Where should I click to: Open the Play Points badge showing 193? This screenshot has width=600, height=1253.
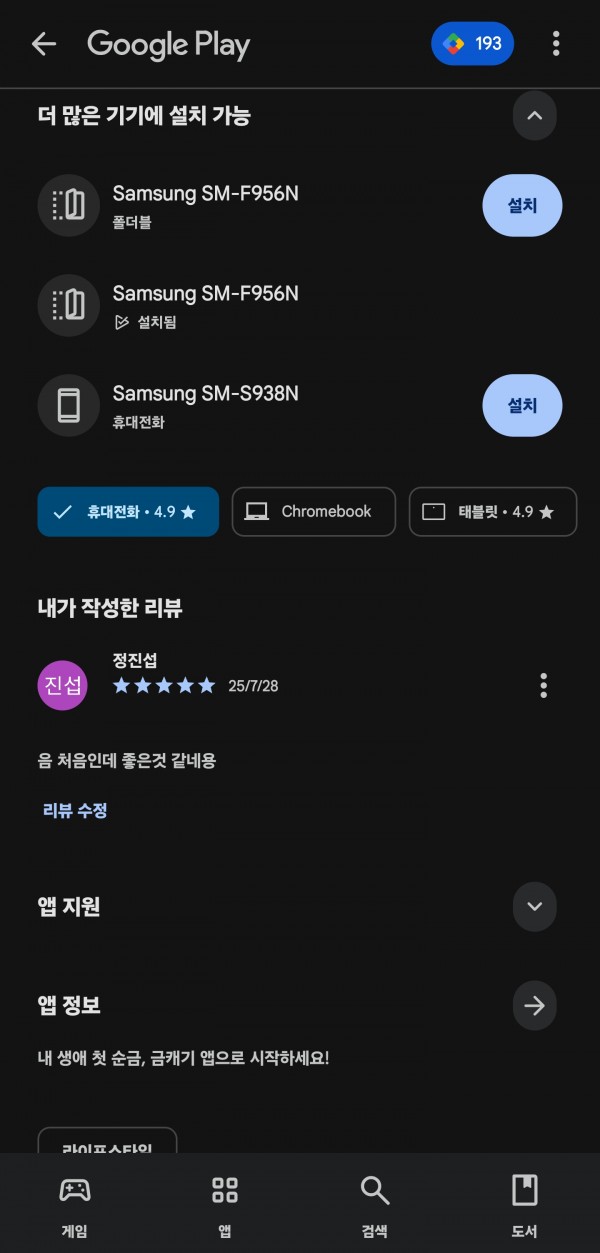[473, 44]
